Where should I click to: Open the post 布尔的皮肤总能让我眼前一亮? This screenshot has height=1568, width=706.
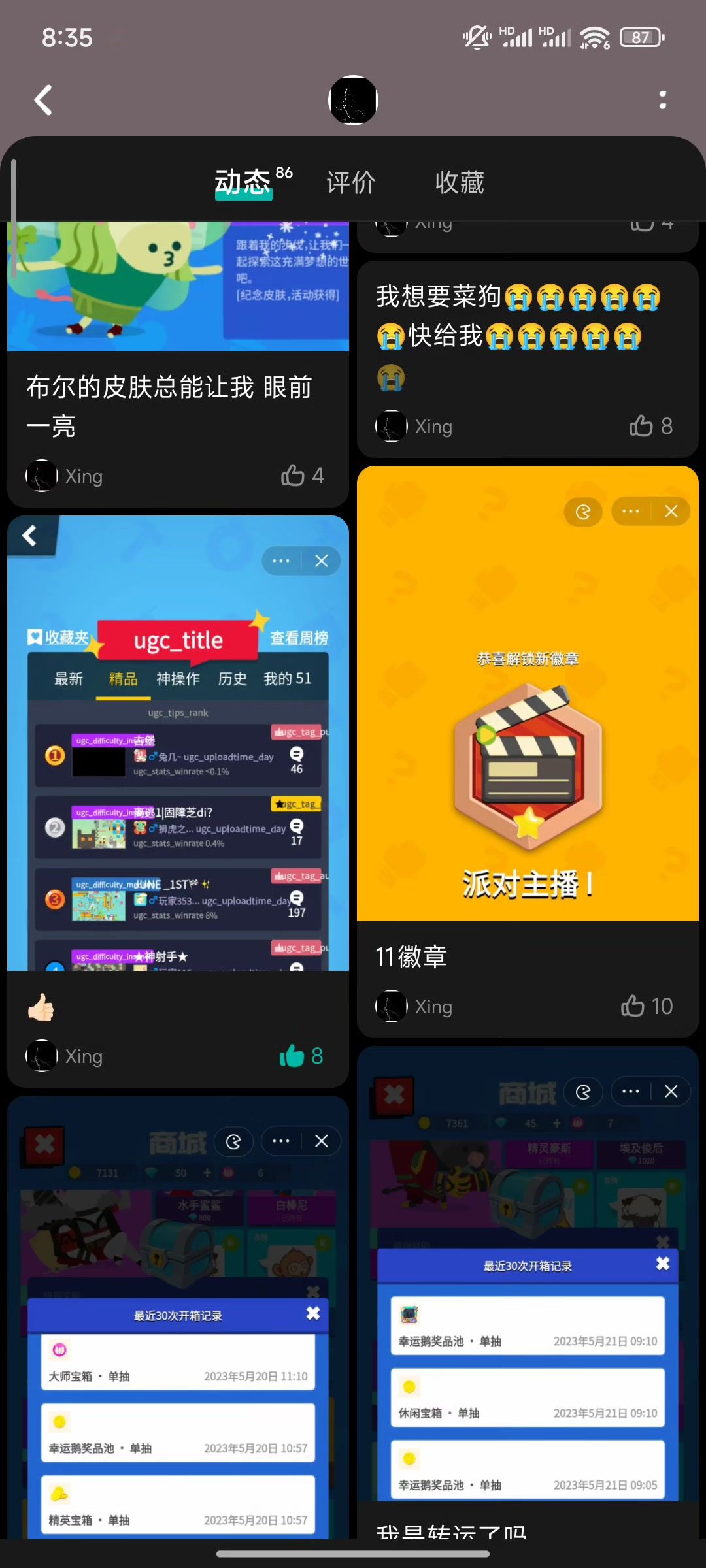tap(170, 405)
